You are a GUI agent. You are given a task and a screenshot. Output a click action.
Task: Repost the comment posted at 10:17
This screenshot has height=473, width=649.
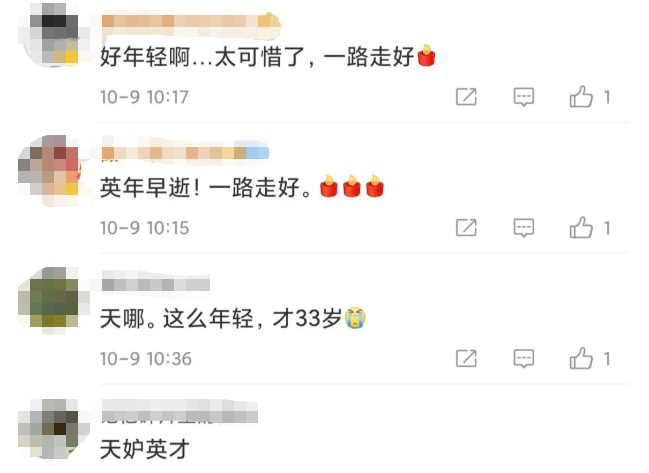click(466, 97)
